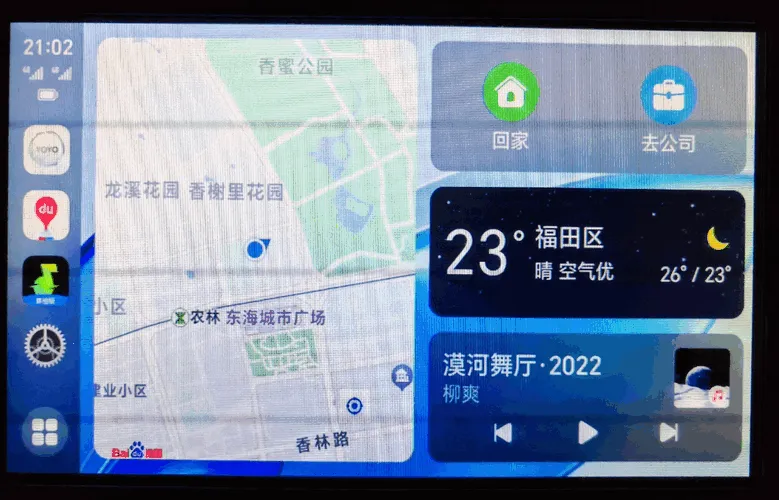
Task: Play the song 漠河舞厅·2022
Action: pyautogui.click(x=587, y=432)
